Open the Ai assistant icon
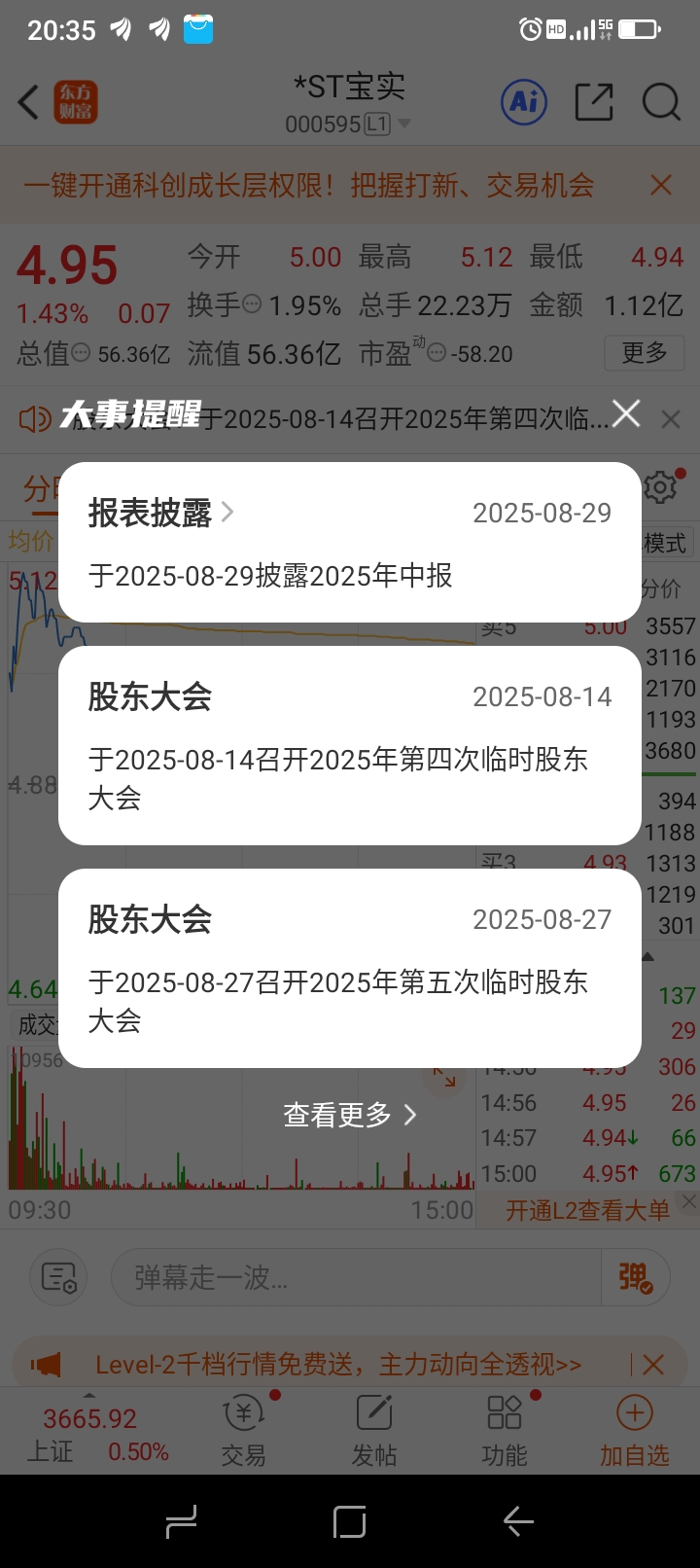 pyautogui.click(x=524, y=102)
